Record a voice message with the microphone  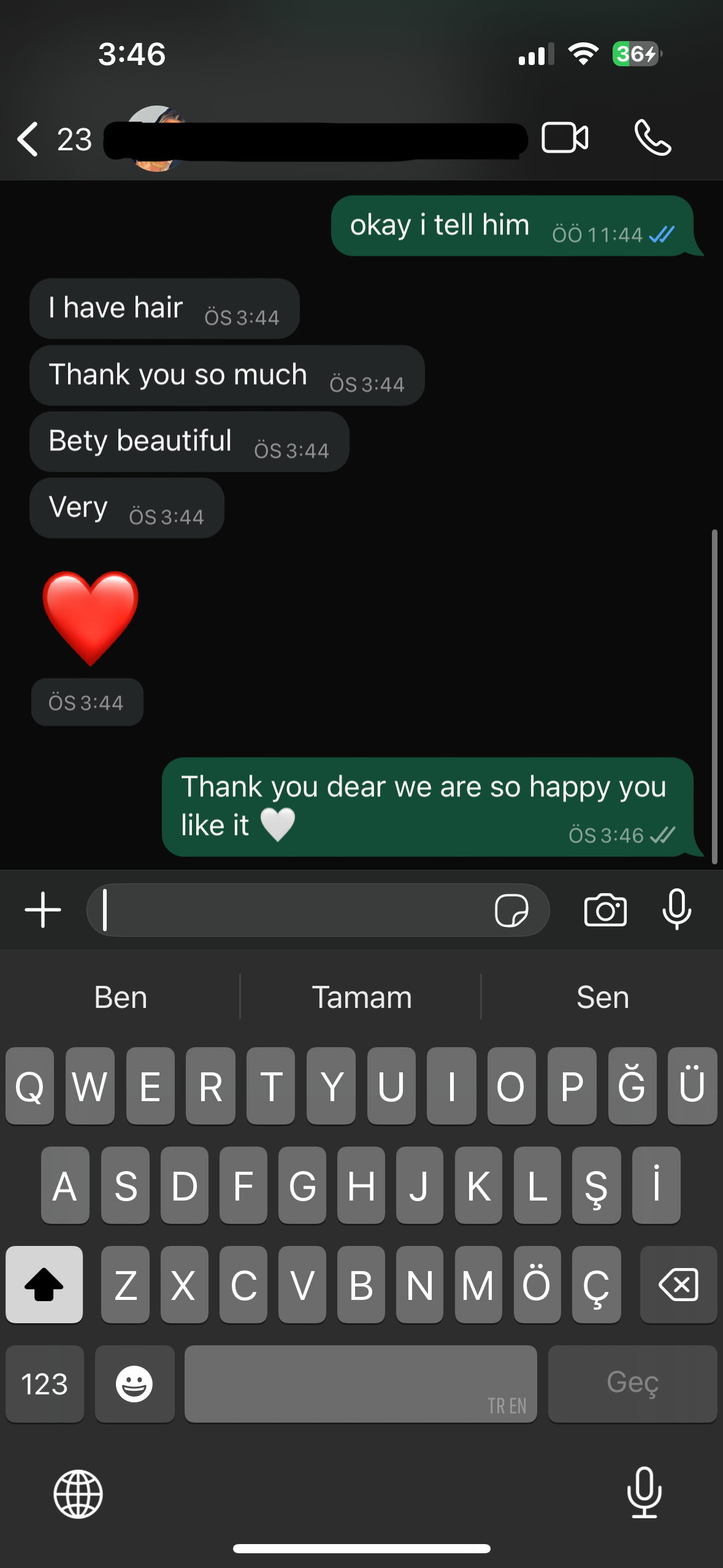click(x=677, y=910)
